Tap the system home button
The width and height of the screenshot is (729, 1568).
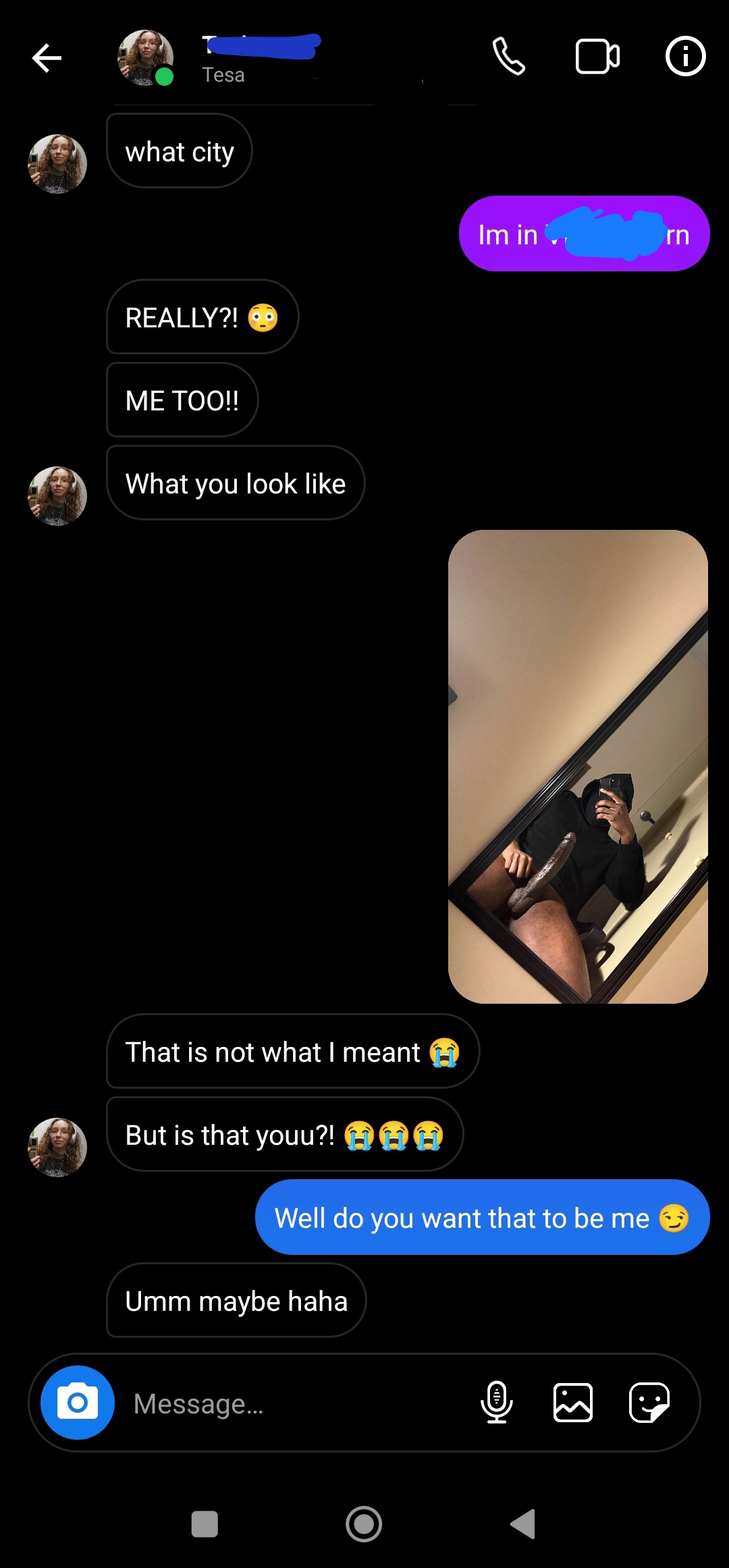pyautogui.click(x=364, y=1524)
